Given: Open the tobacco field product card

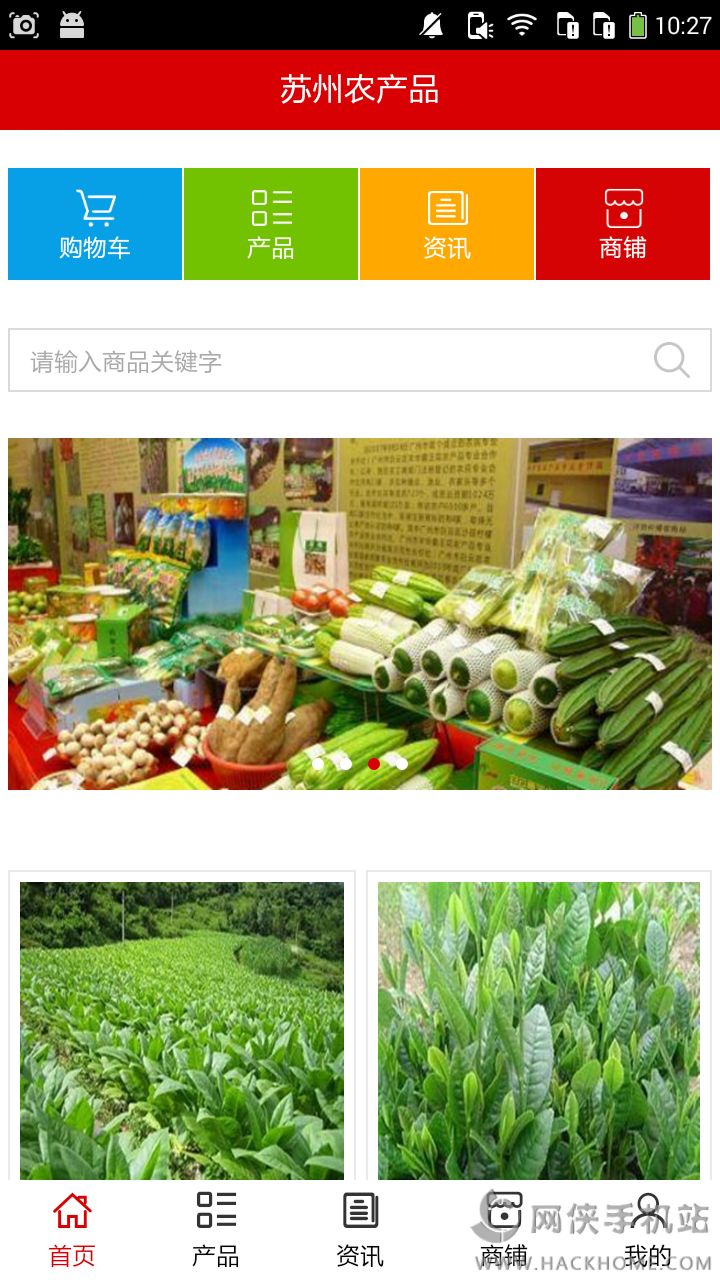Looking at the screenshot, I should click(182, 1030).
